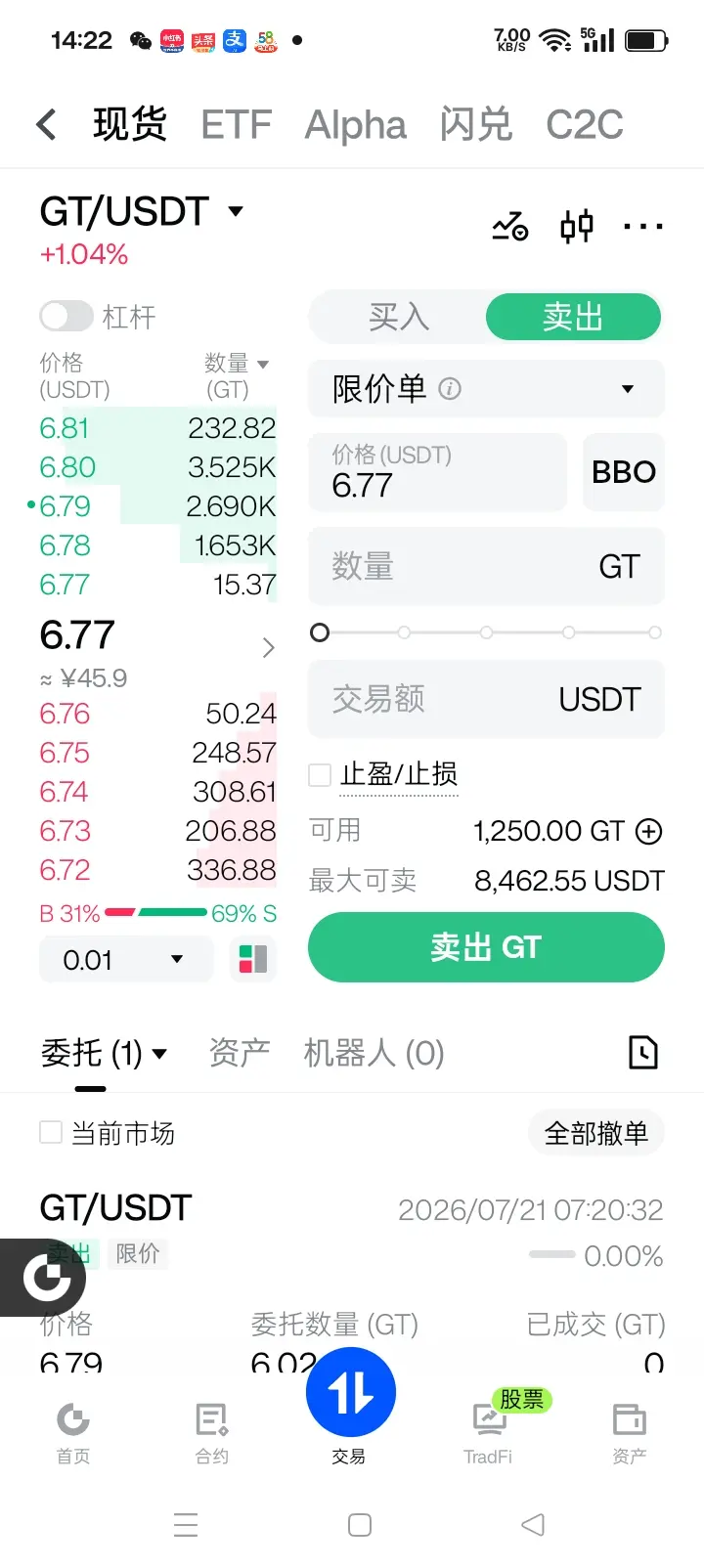Go to 首页 in bottom navigation

(x=73, y=1433)
